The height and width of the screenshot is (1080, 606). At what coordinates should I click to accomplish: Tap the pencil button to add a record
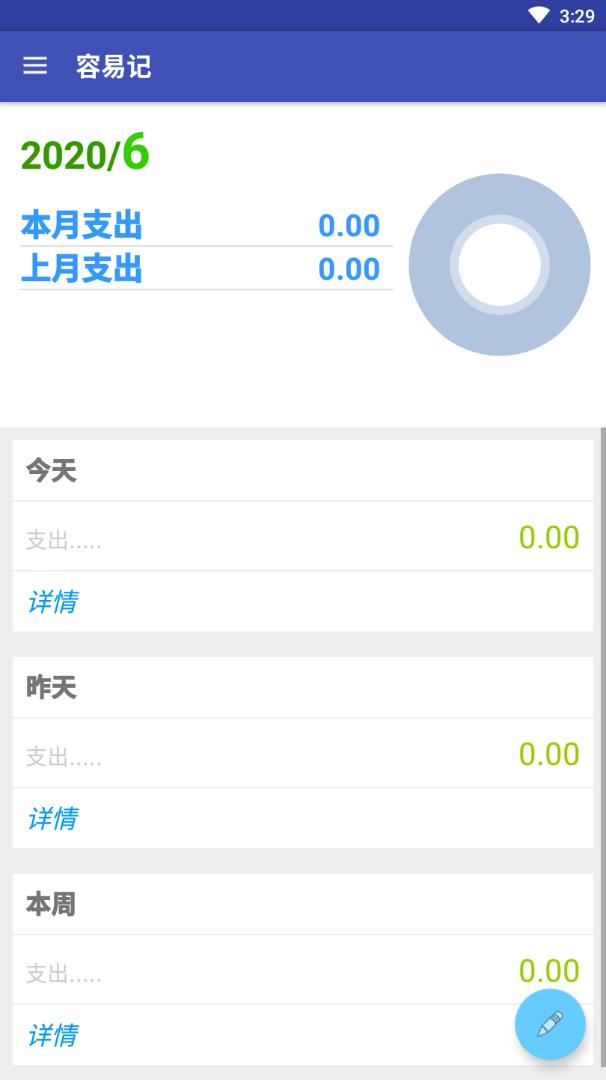pyautogui.click(x=550, y=1024)
